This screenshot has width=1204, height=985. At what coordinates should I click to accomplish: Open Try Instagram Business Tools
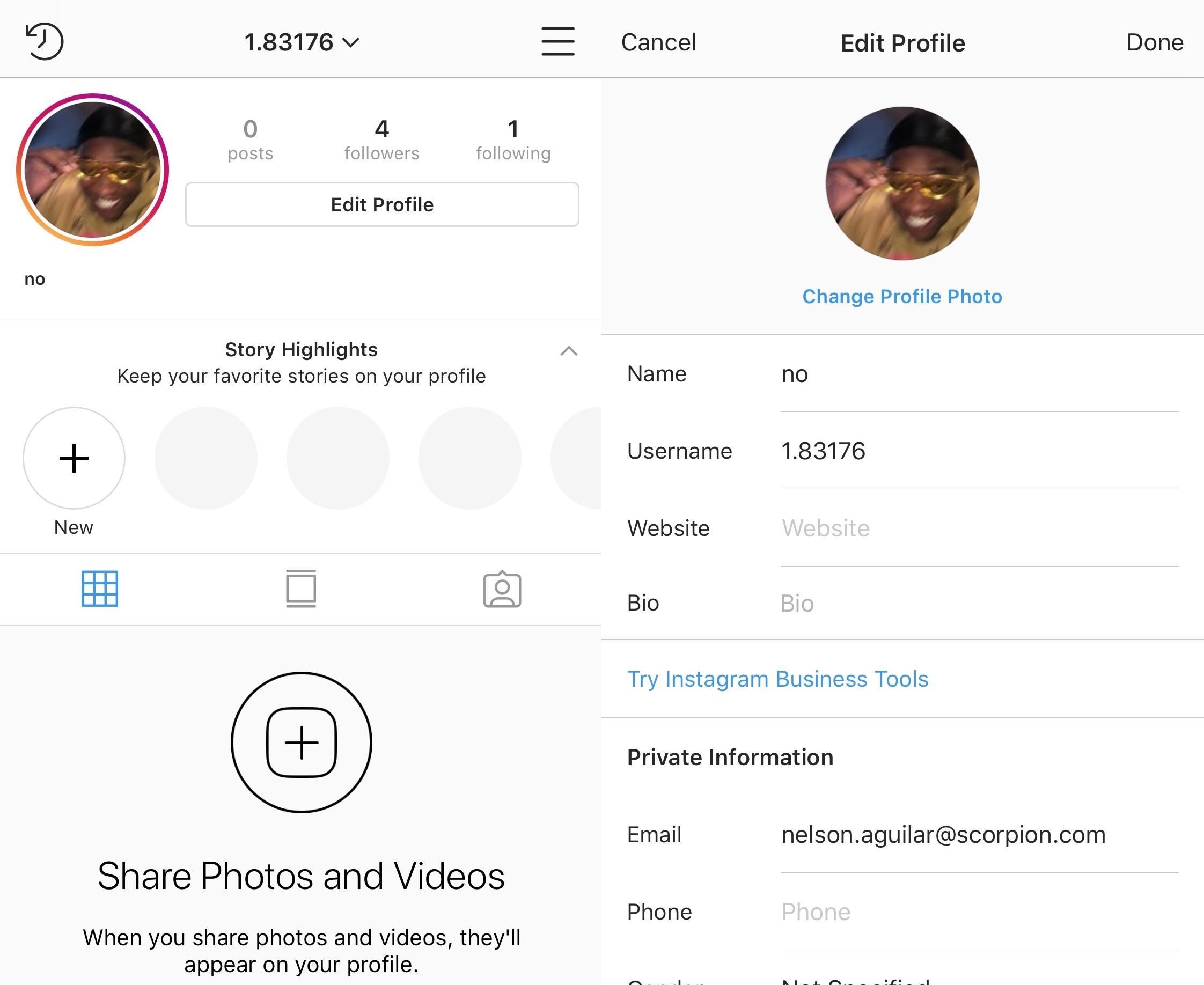click(x=777, y=679)
